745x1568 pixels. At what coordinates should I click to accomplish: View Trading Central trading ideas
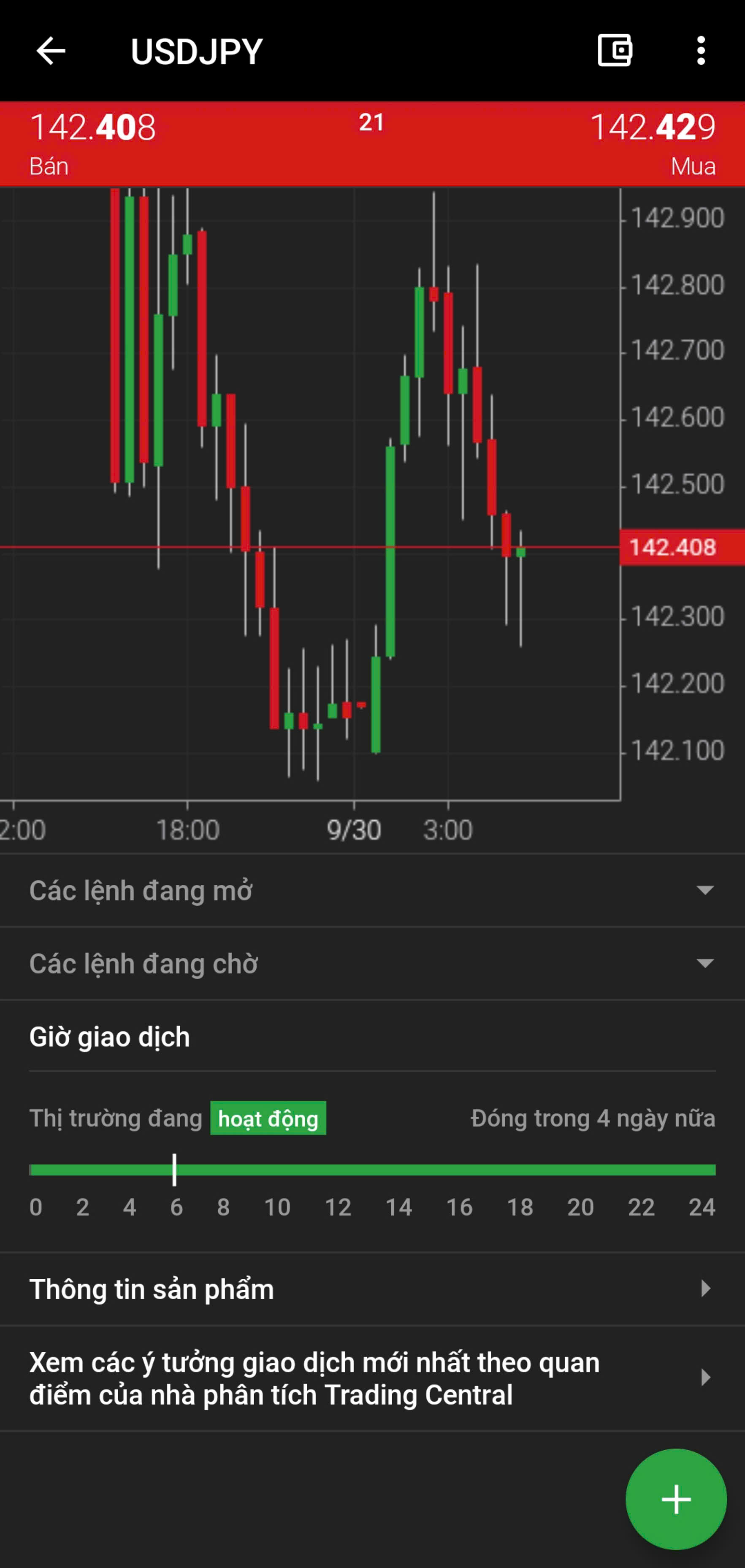click(x=372, y=1379)
